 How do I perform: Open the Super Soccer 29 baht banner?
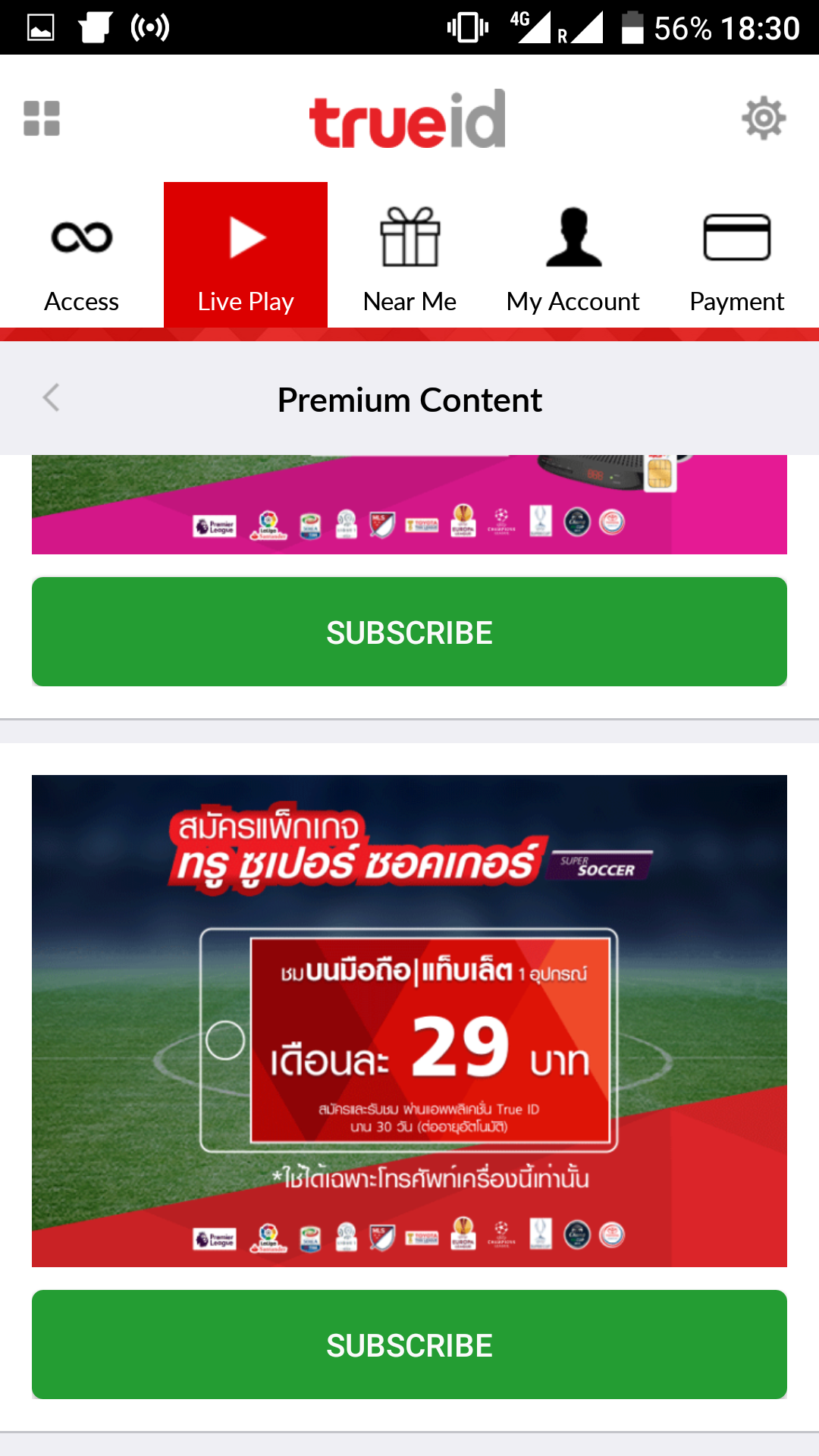pos(409,1021)
